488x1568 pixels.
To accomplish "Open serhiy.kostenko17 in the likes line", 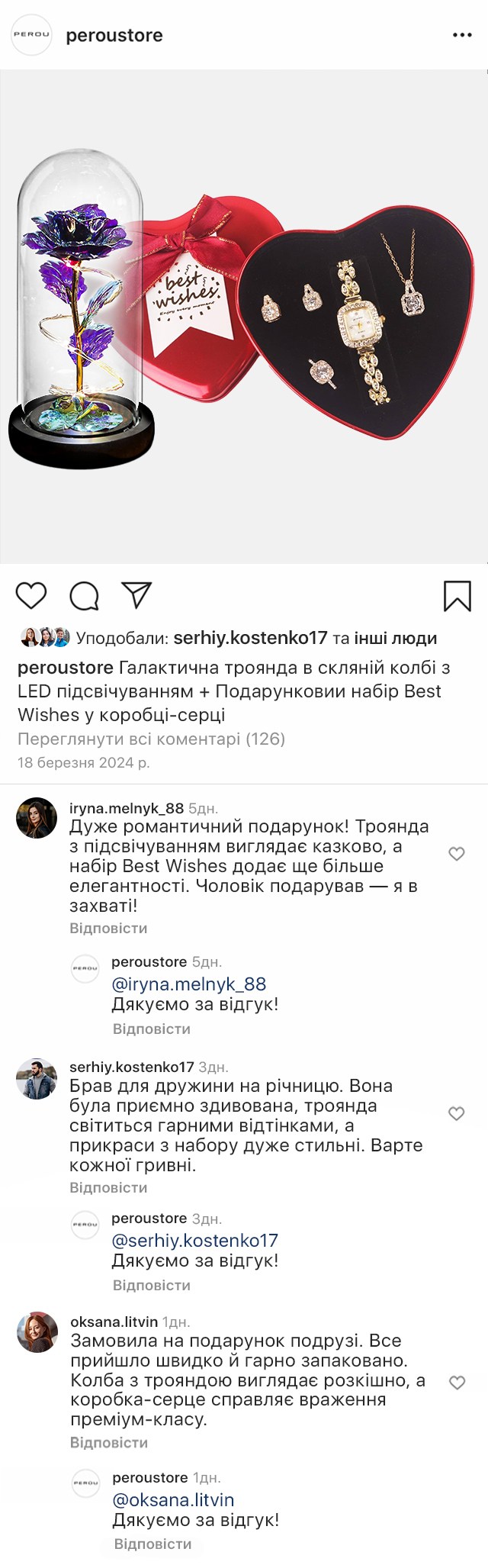I will [250, 638].
